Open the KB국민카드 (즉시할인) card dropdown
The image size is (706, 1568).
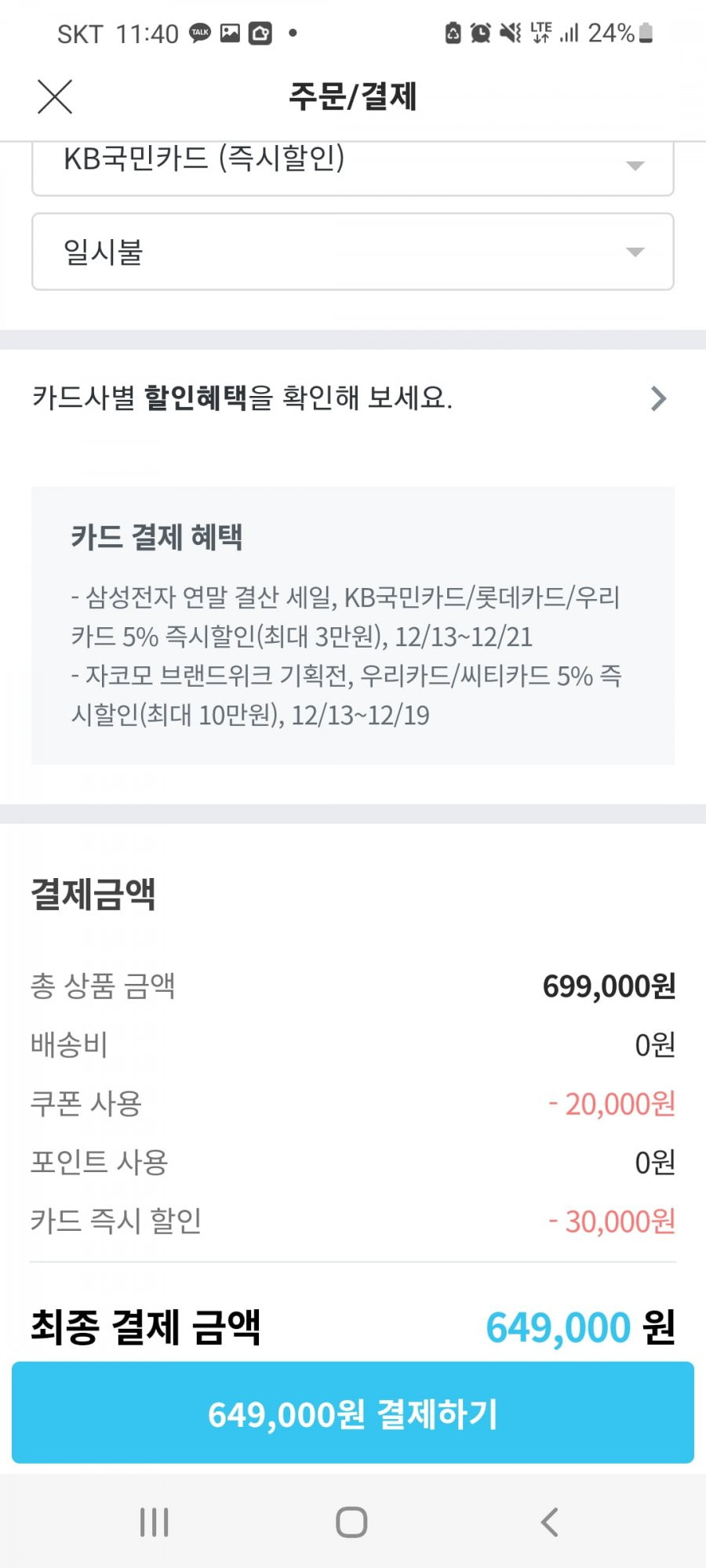pos(353,168)
